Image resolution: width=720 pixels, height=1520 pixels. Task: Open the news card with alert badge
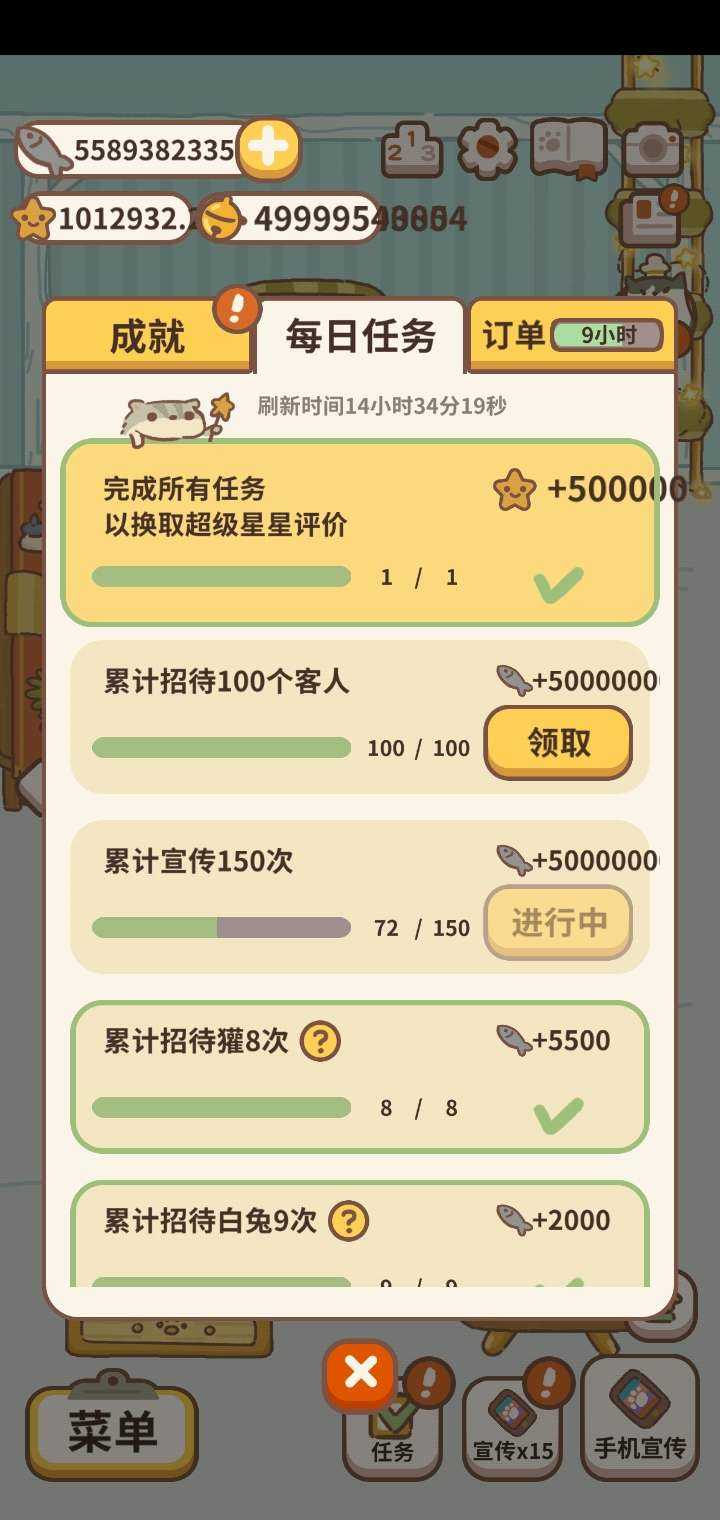point(650,222)
